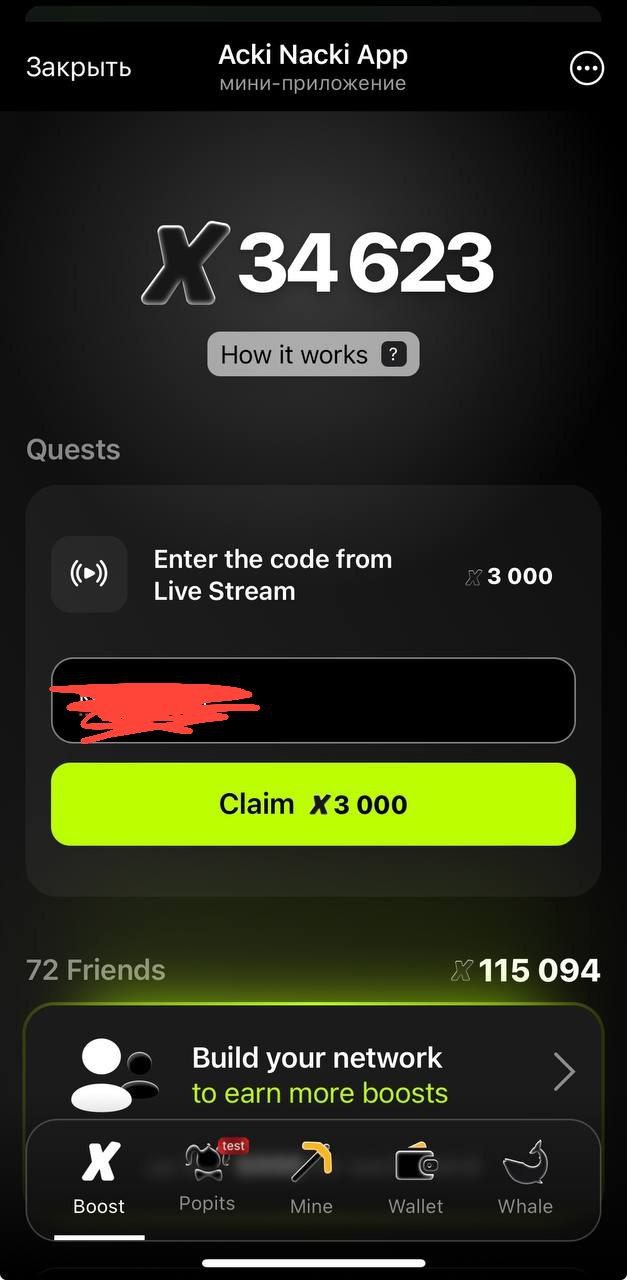Viewport: 627px width, 1280px height.
Task: Open the three-dot overflow menu
Action: [587, 68]
